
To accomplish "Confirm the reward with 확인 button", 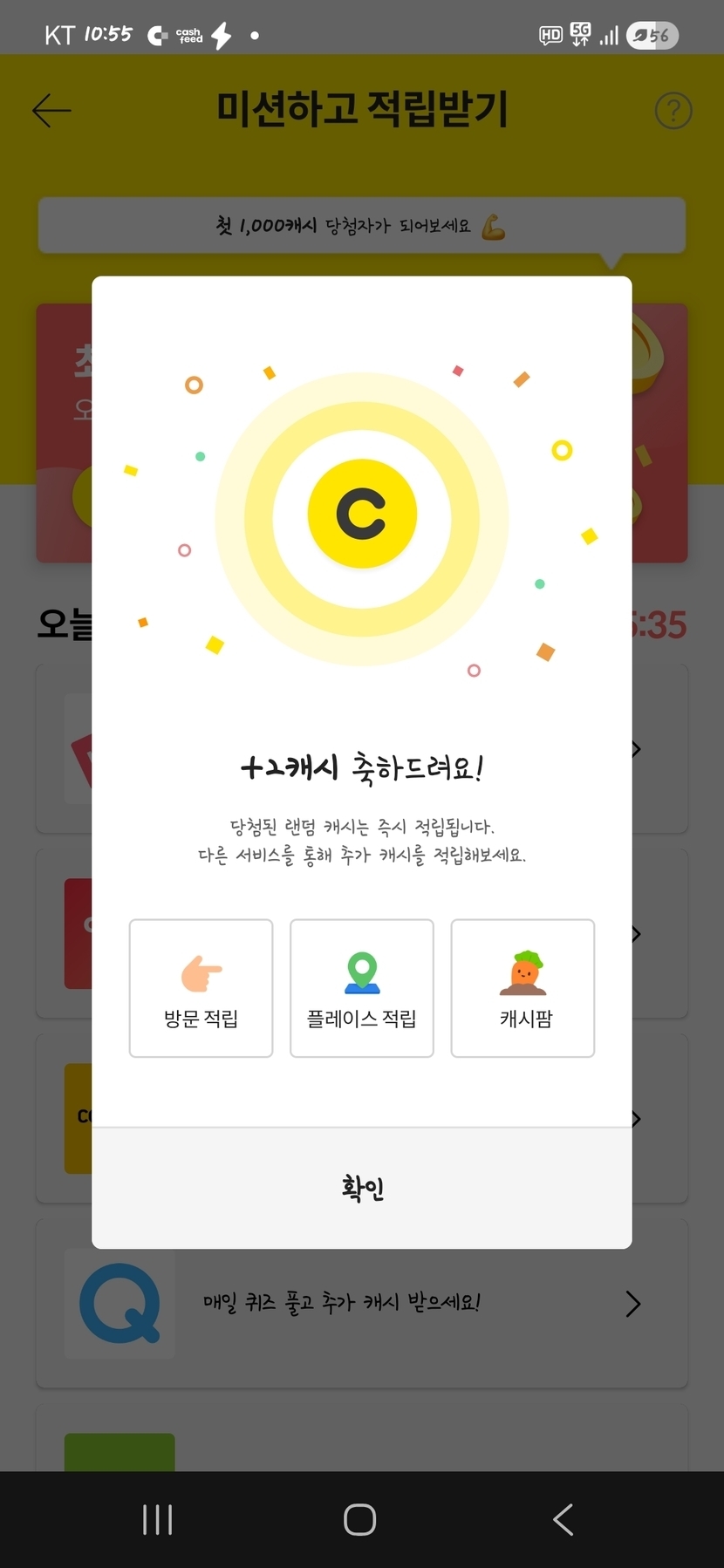I will 362,1188.
